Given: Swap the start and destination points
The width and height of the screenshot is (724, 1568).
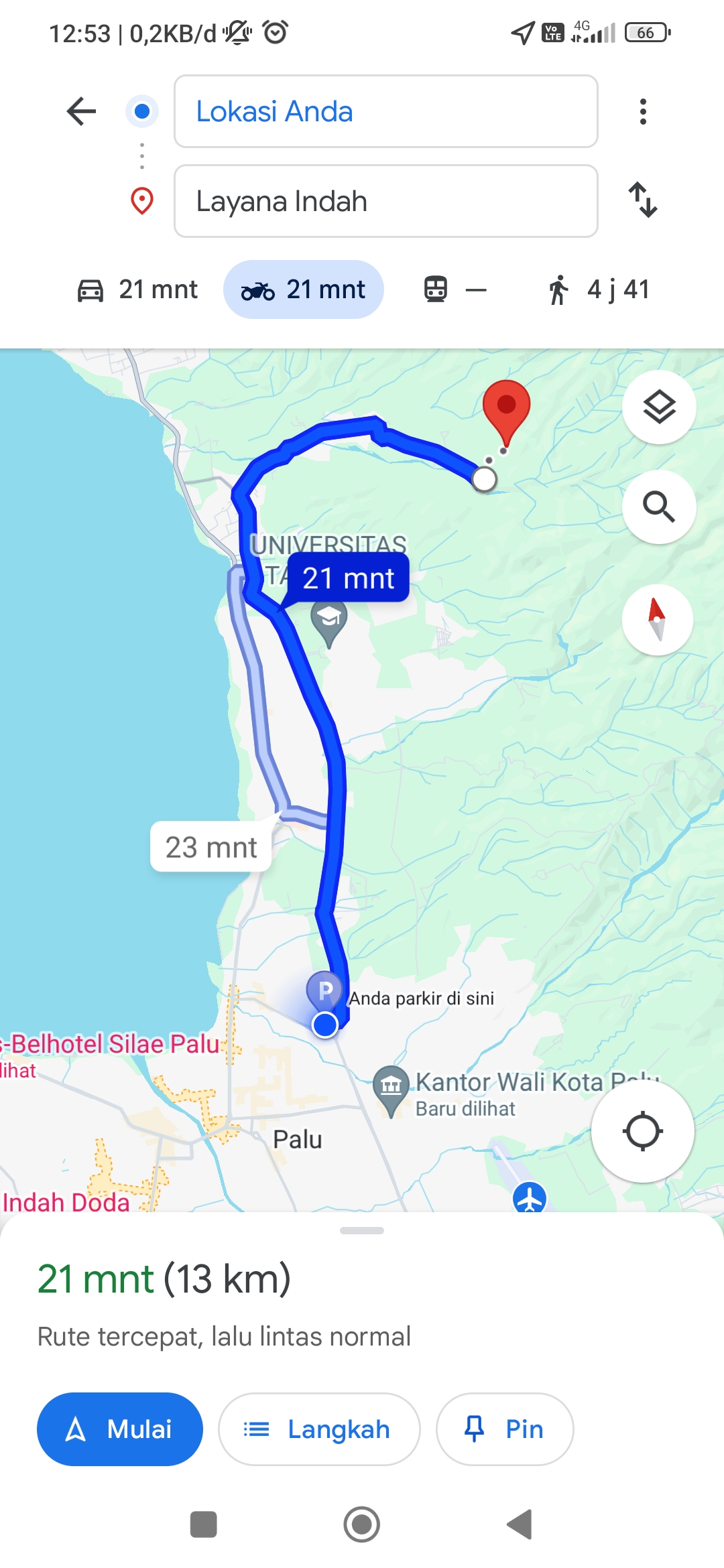Looking at the screenshot, I should click(643, 200).
